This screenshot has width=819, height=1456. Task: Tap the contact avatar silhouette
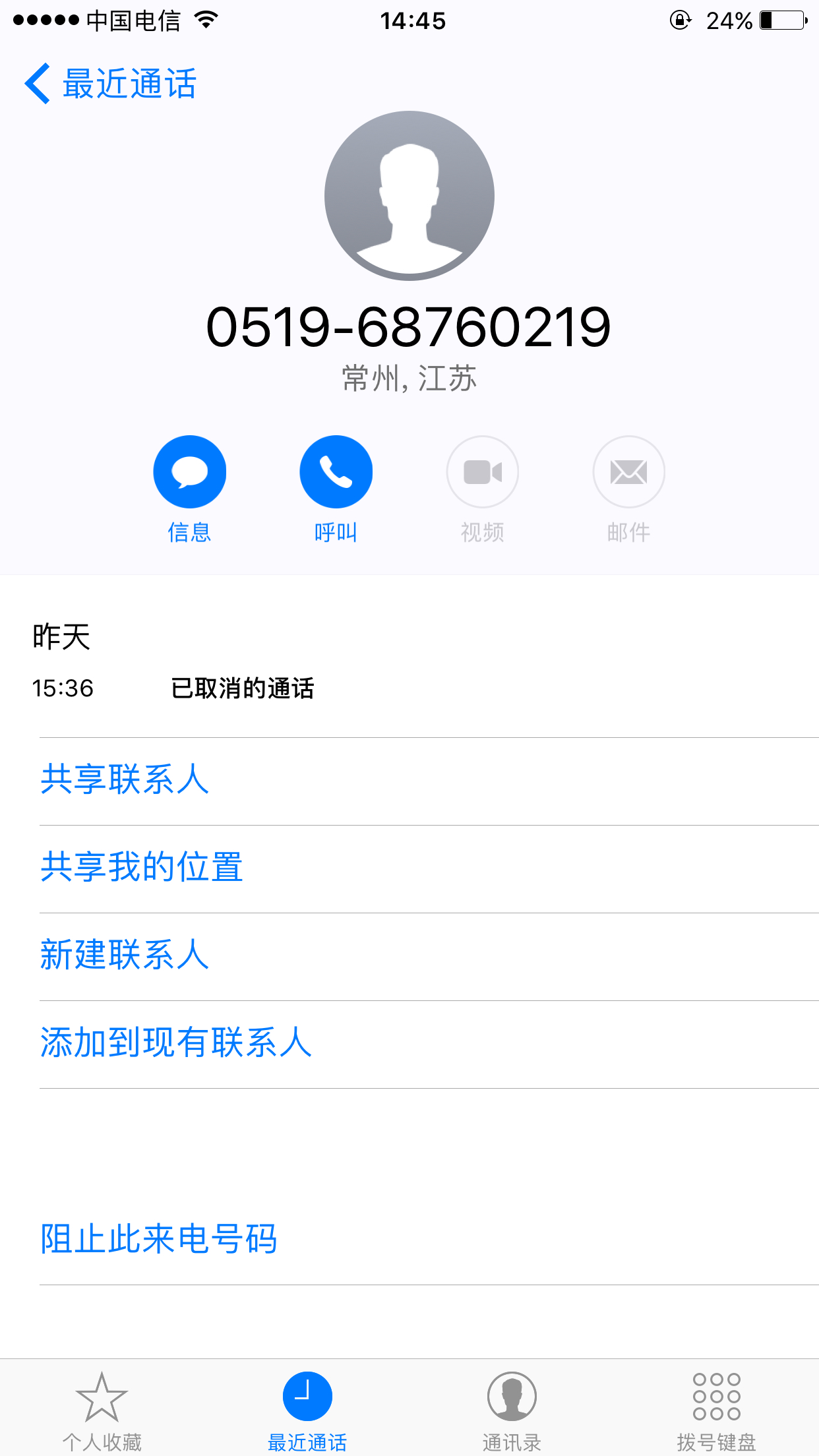coord(409,195)
